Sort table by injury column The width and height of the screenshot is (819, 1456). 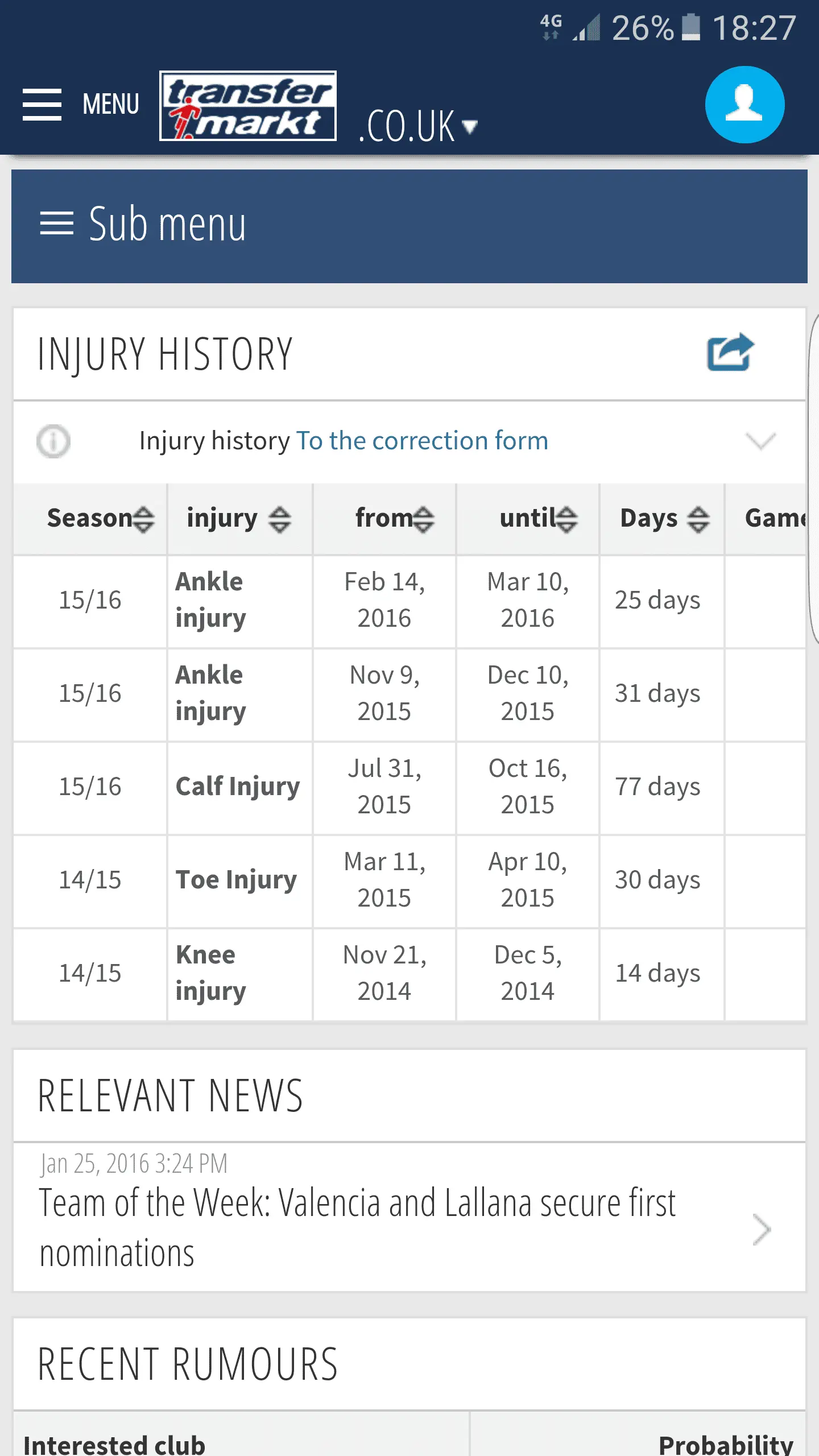coord(239,519)
